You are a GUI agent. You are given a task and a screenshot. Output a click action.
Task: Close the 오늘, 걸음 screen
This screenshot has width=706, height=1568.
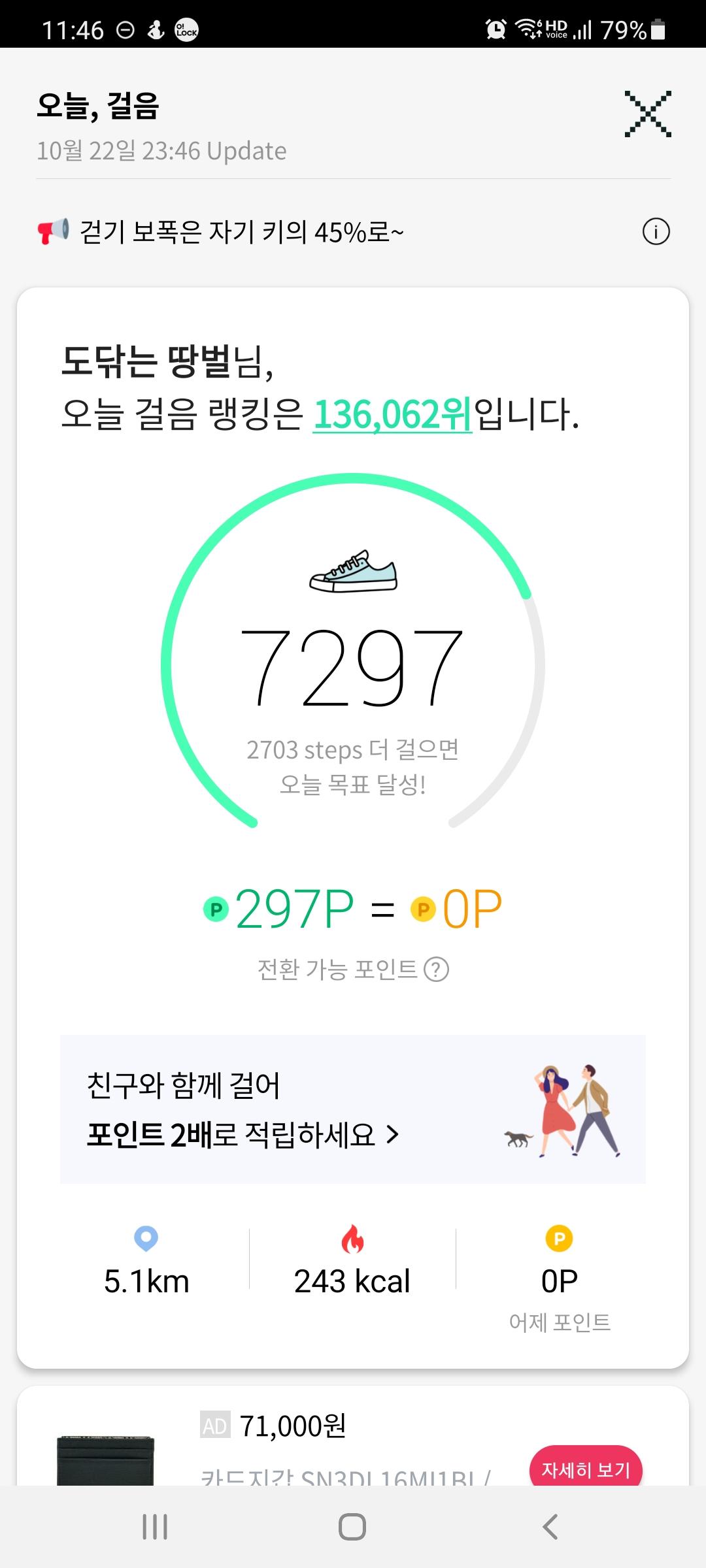[x=647, y=114]
